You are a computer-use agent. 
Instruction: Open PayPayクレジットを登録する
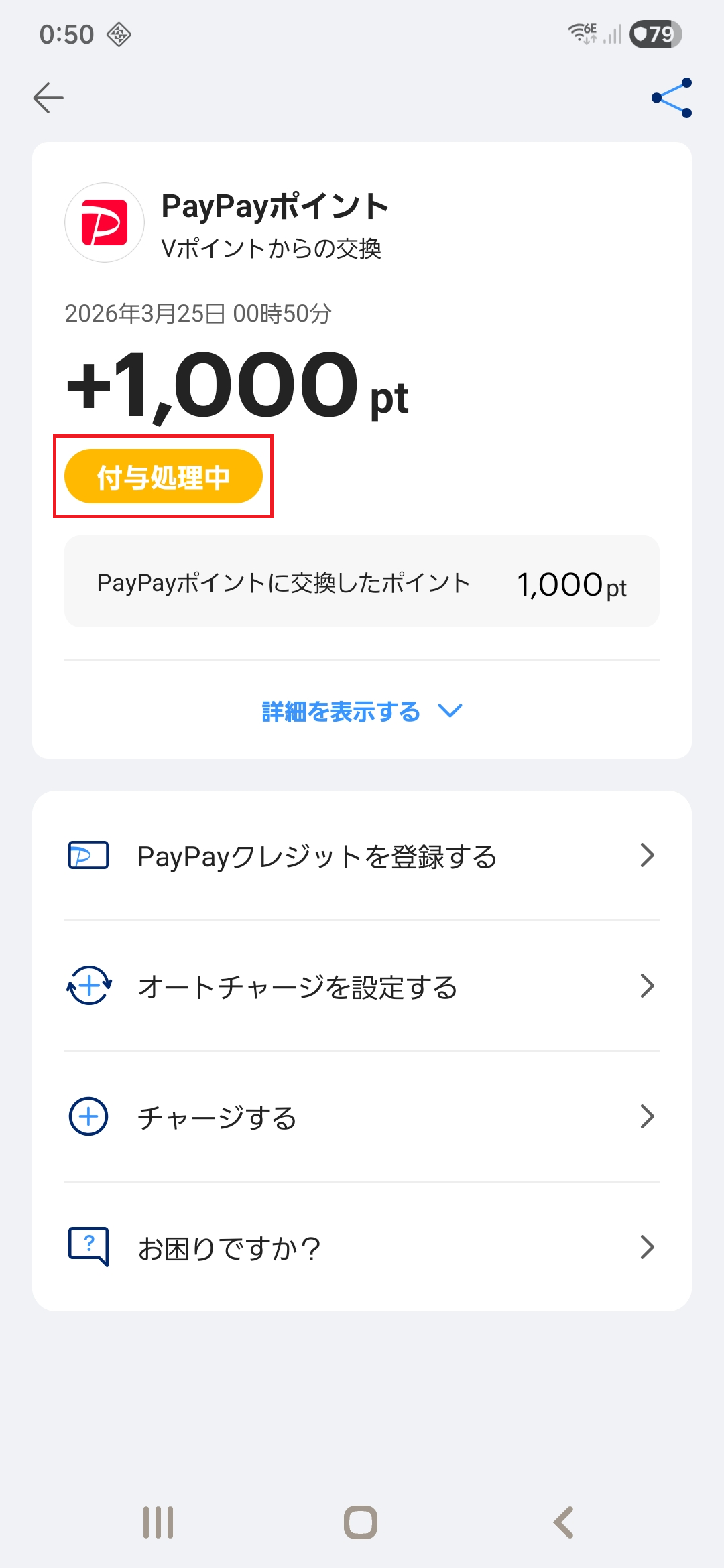pyautogui.click(x=362, y=856)
